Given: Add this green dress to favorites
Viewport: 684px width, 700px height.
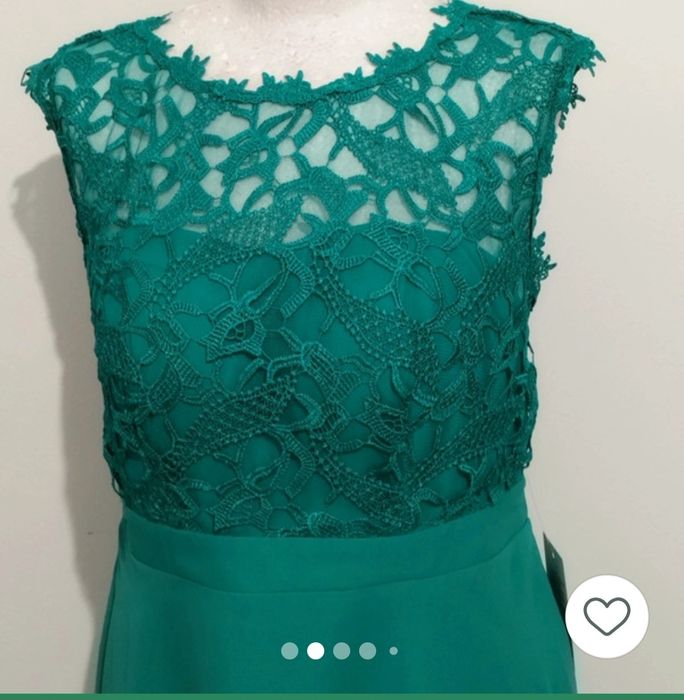Looking at the screenshot, I should pos(607,616).
